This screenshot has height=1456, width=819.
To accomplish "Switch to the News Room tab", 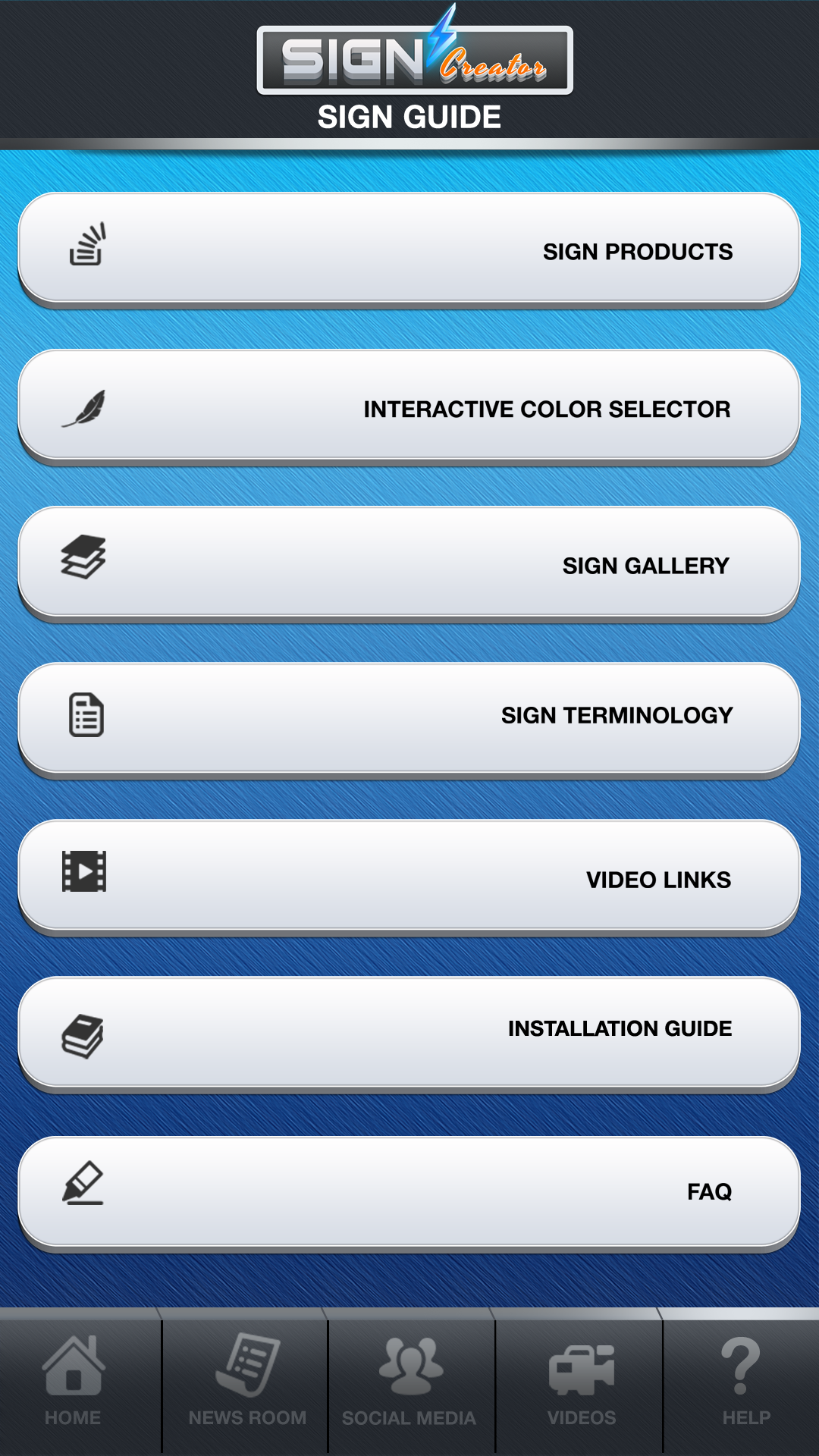I will point(245,1382).
